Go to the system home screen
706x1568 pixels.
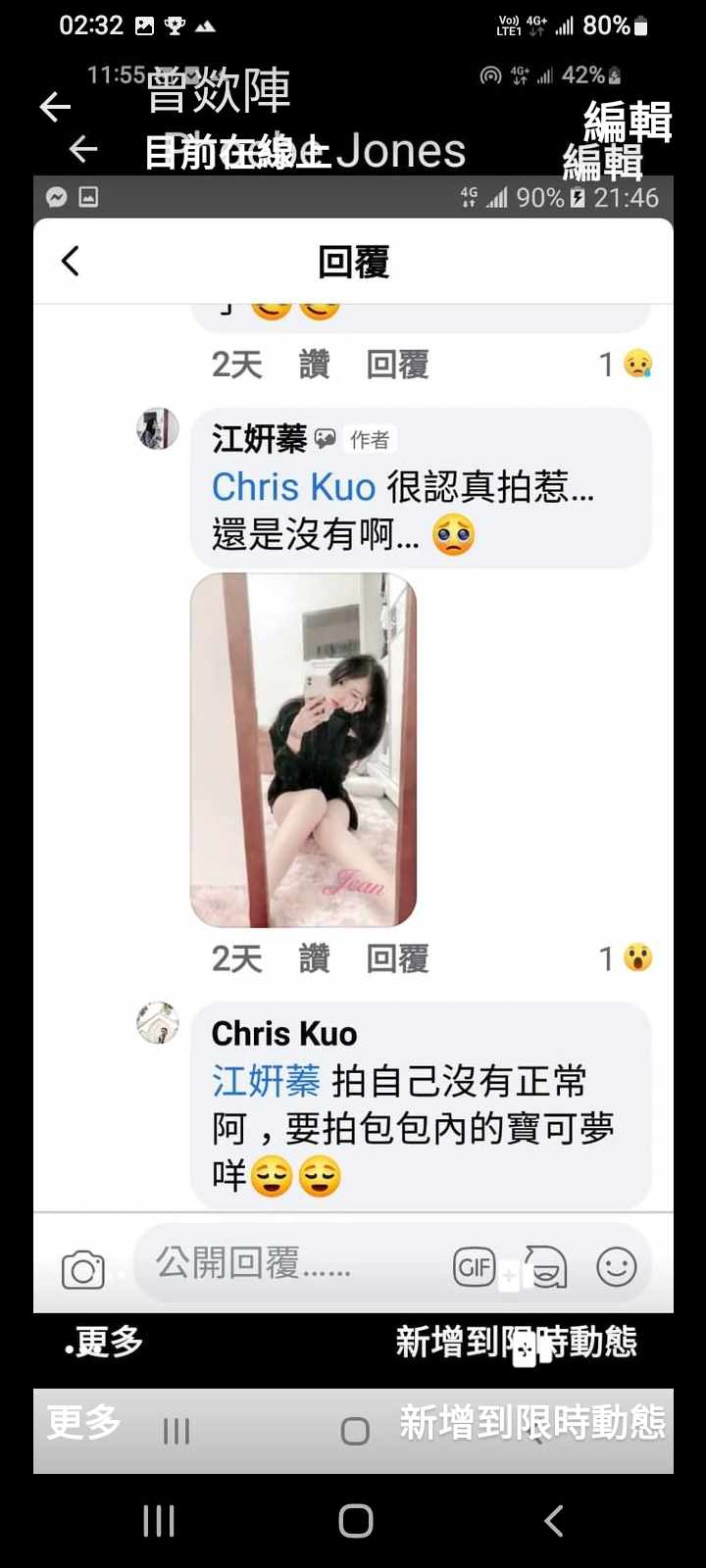(x=355, y=1521)
